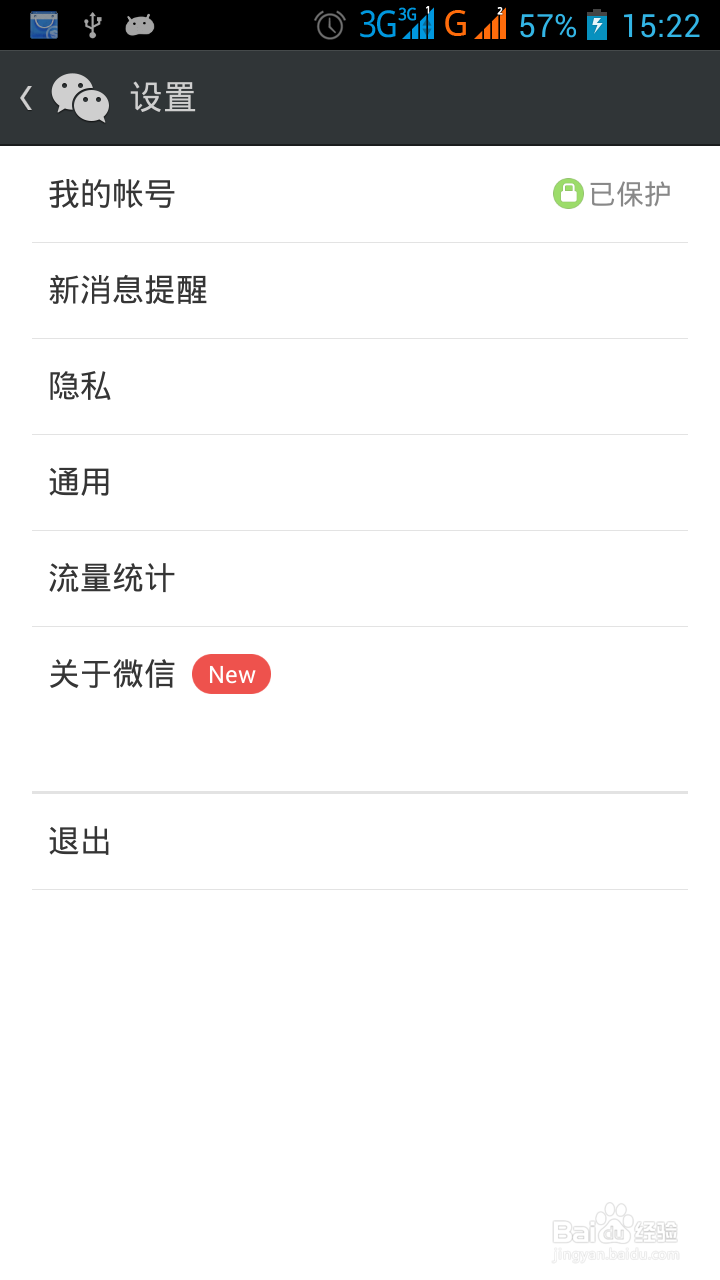Tap the red New badge beside 关于微信
Screen dimensions: 720x1280
pyautogui.click(x=231, y=674)
